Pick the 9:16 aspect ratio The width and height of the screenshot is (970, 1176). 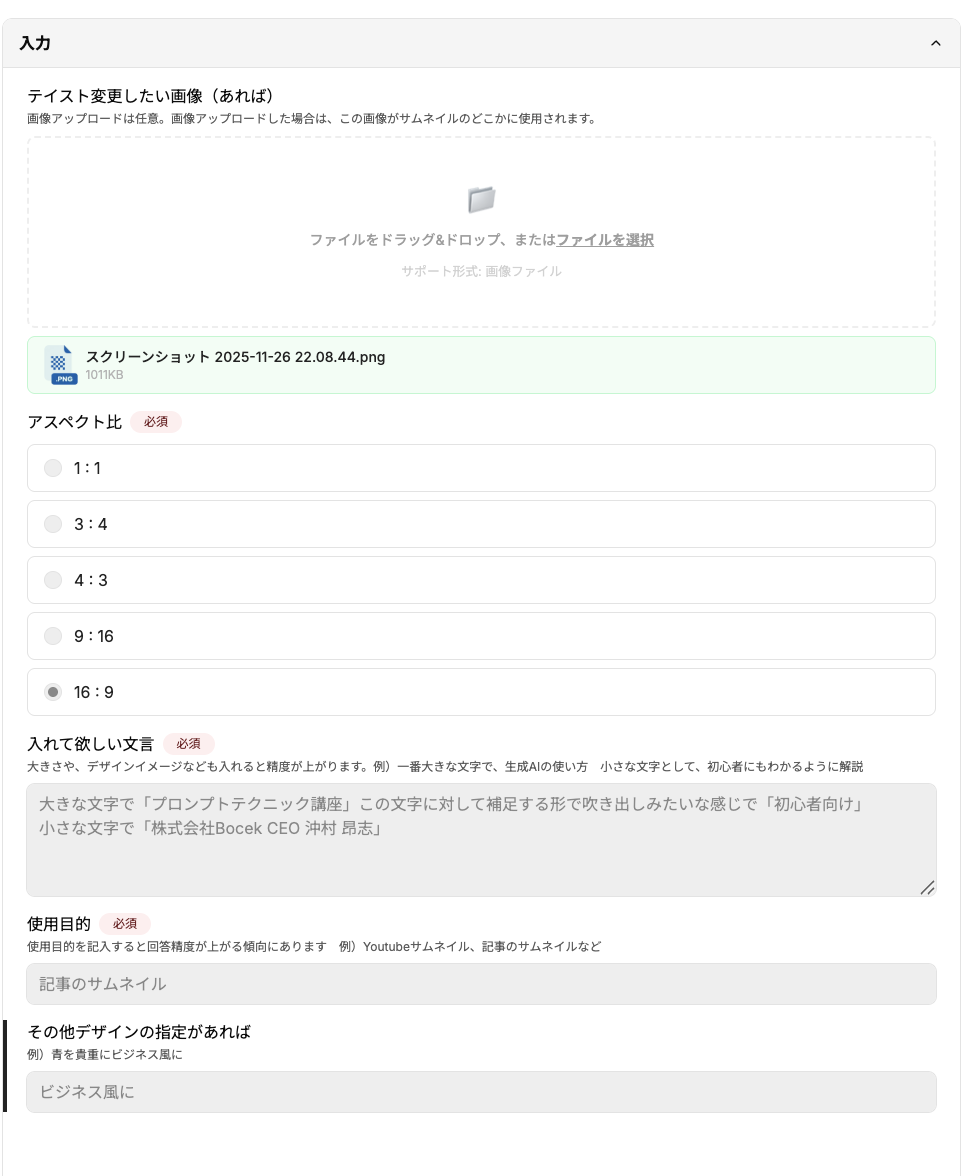click(x=53, y=636)
